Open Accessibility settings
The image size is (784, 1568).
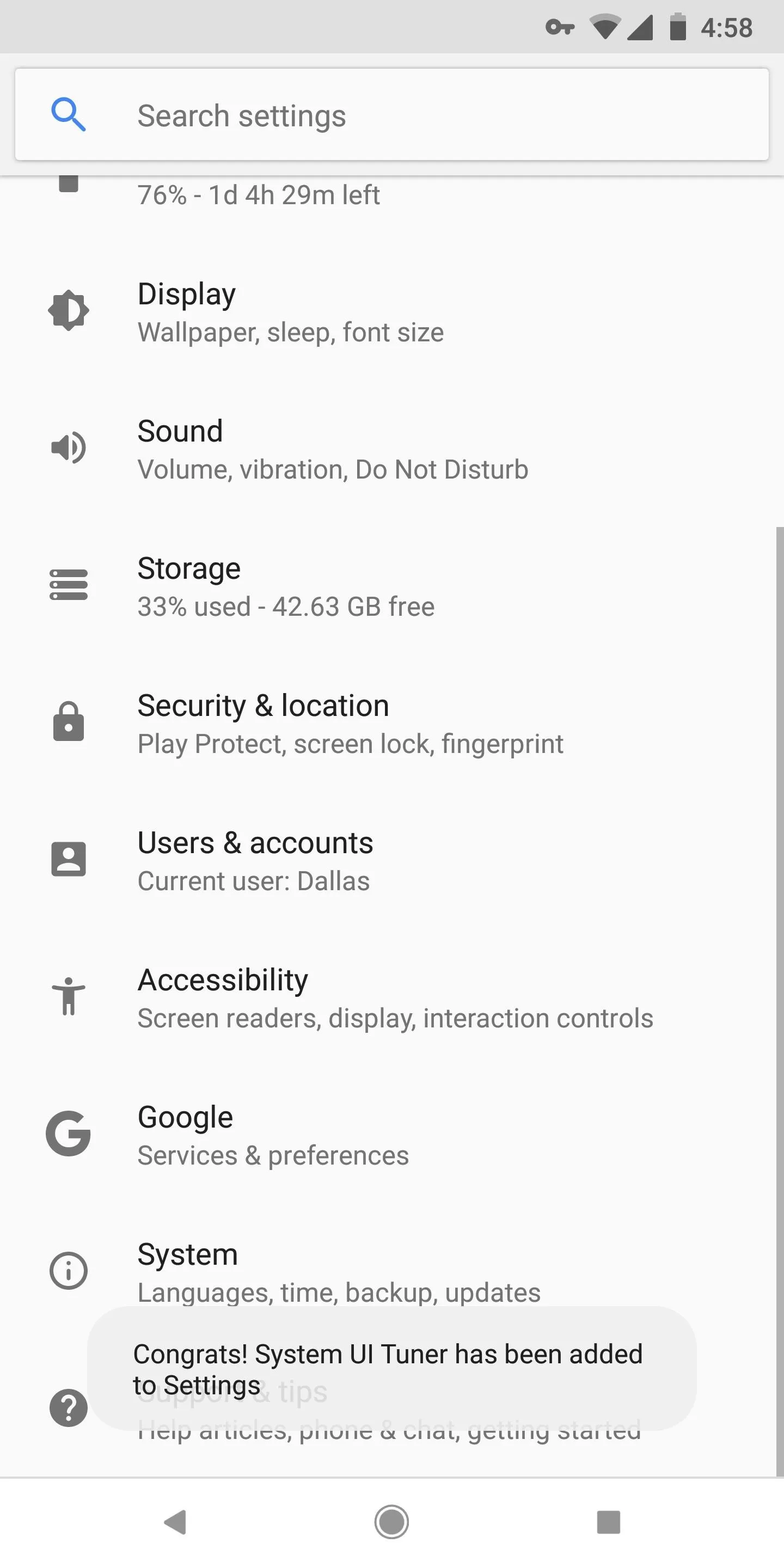click(392, 997)
